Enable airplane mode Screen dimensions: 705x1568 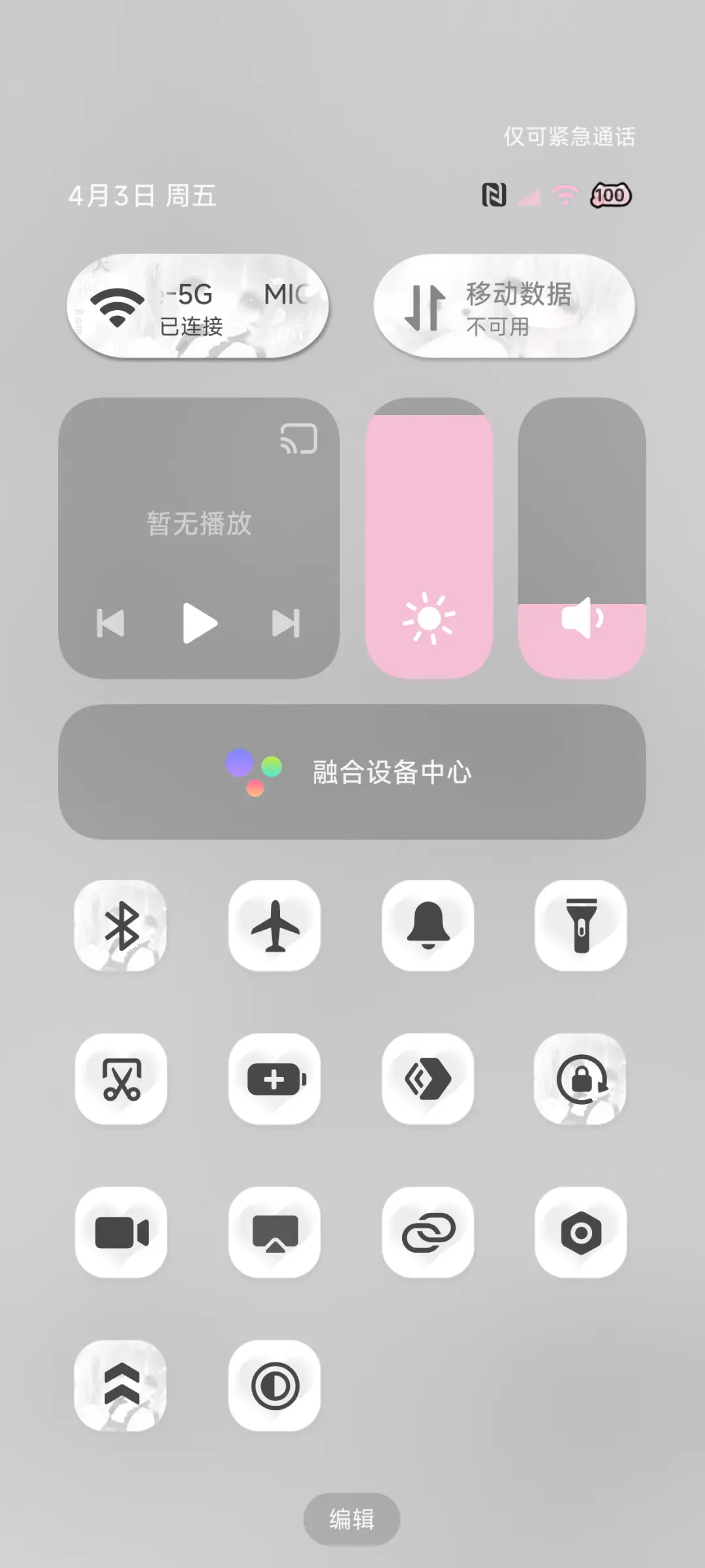coord(275,927)
